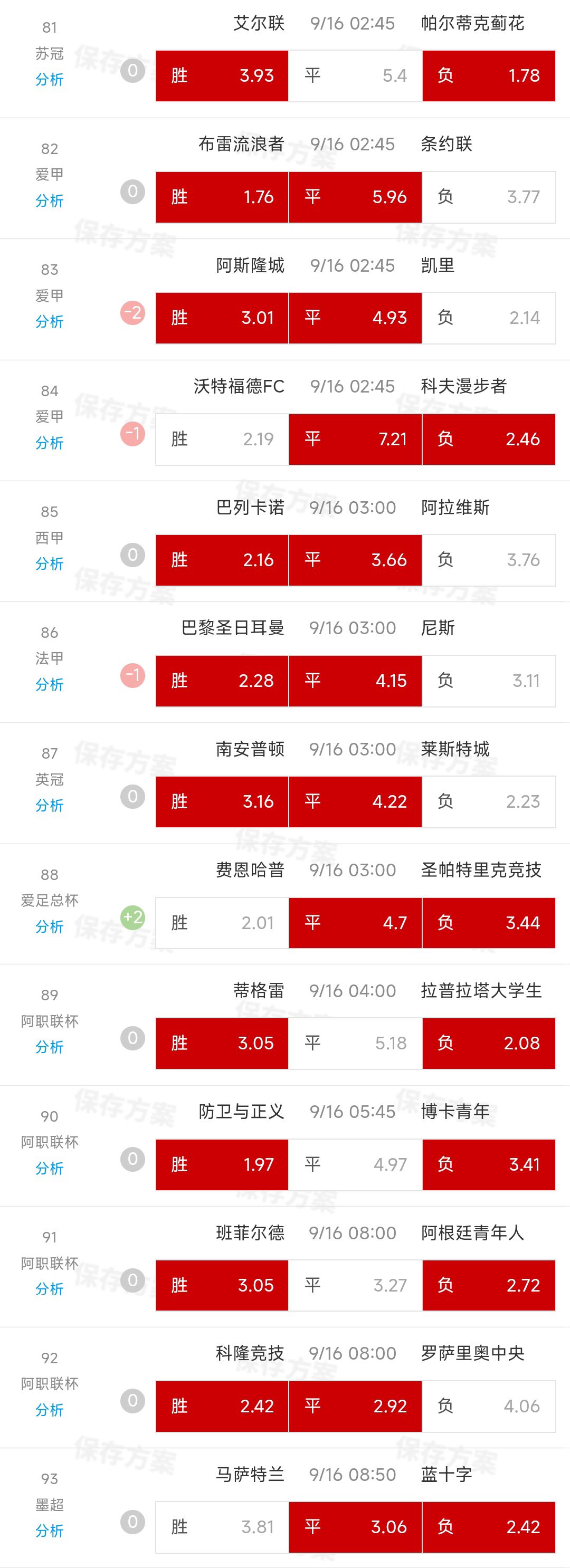Deselect 负 2.72 for 阿根廷青年人
Image resolution: width=570 pixels, height=1568 pixels.
tap(488, 1285)
